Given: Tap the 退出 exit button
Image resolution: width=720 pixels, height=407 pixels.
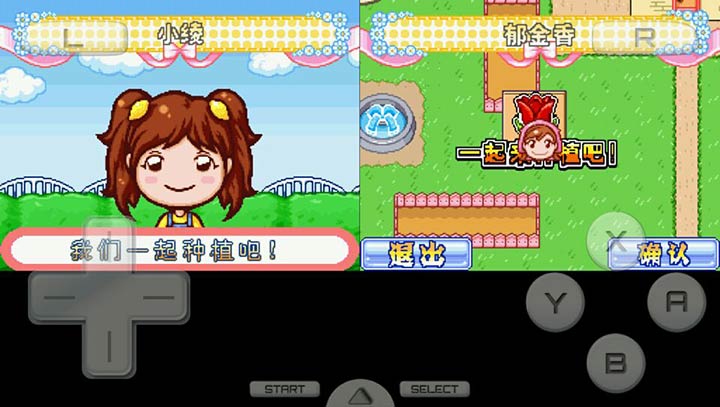Looking at the screenshot, I should (416, 253).
